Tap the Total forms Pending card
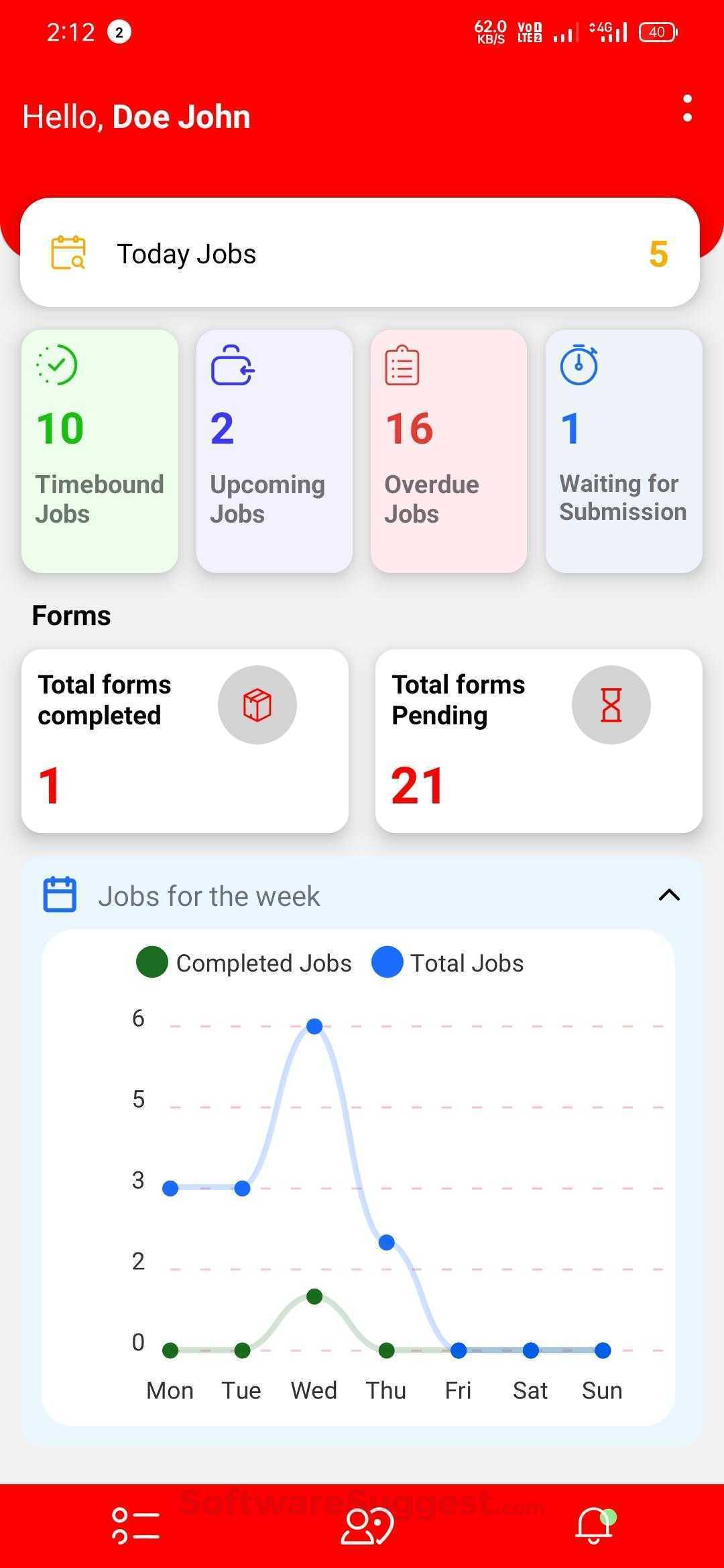724x1568 pixels. pos(538,740)
